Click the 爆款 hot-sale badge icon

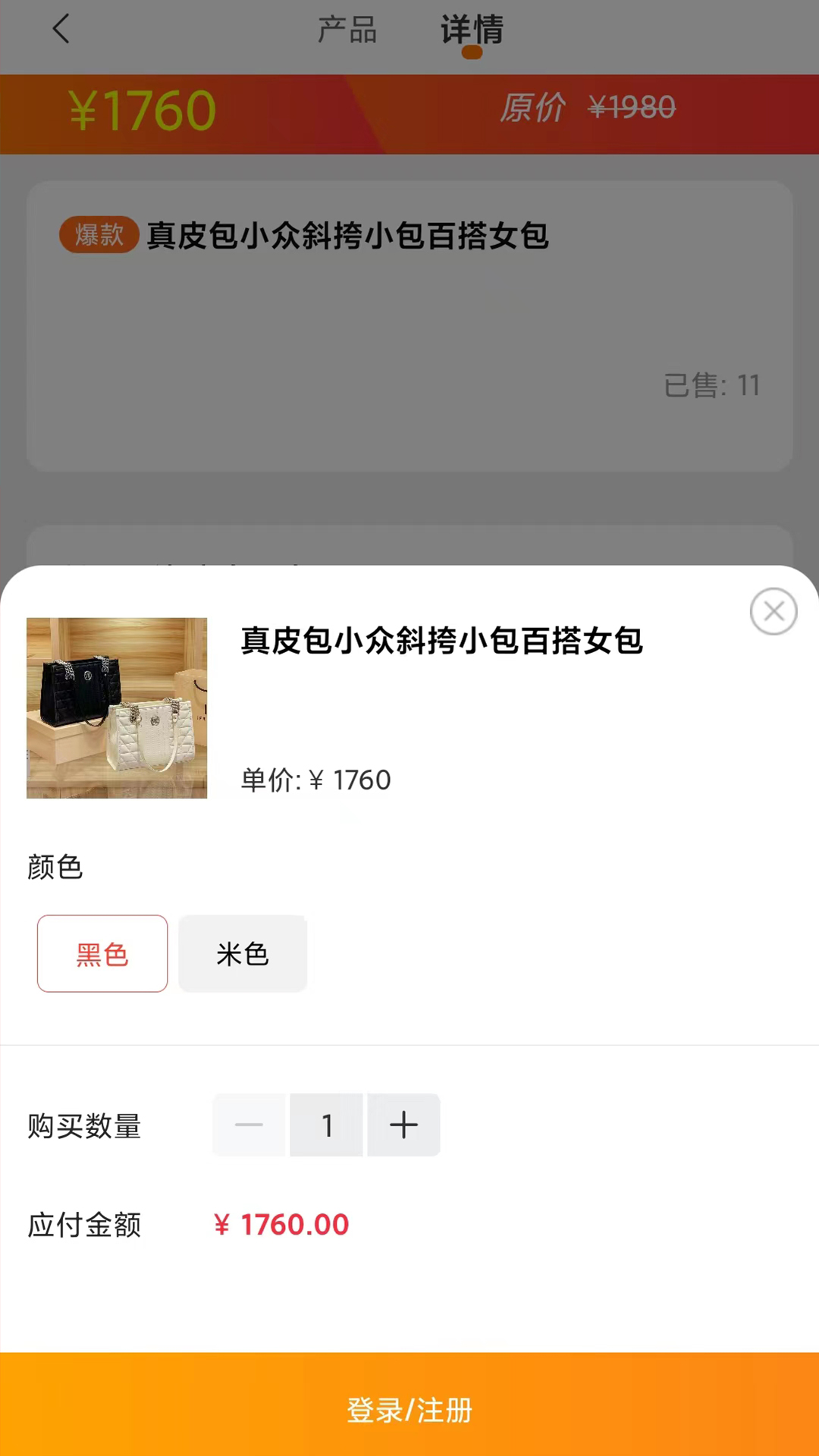point(99,235)
